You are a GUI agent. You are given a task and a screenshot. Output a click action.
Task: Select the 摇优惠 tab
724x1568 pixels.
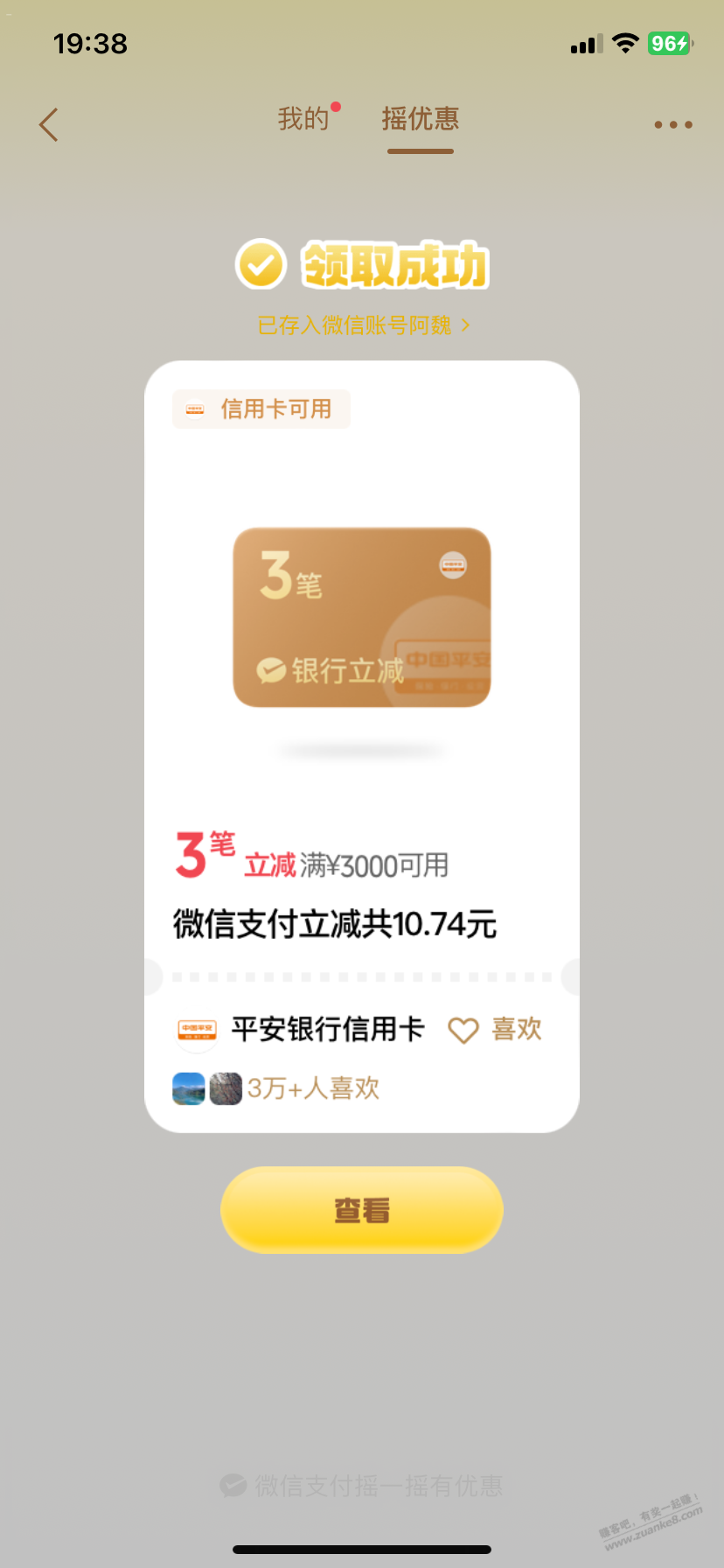(x=421, y=119)
